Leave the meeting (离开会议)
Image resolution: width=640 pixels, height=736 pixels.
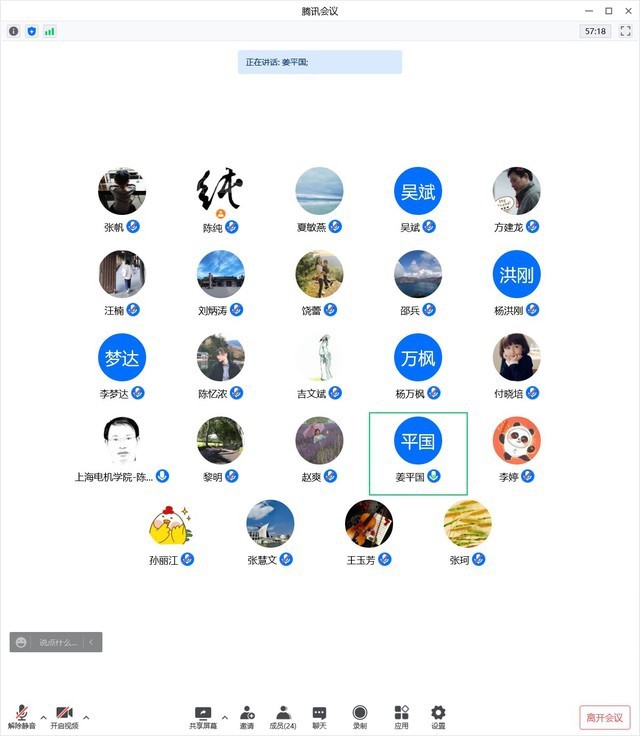(604, 717)
